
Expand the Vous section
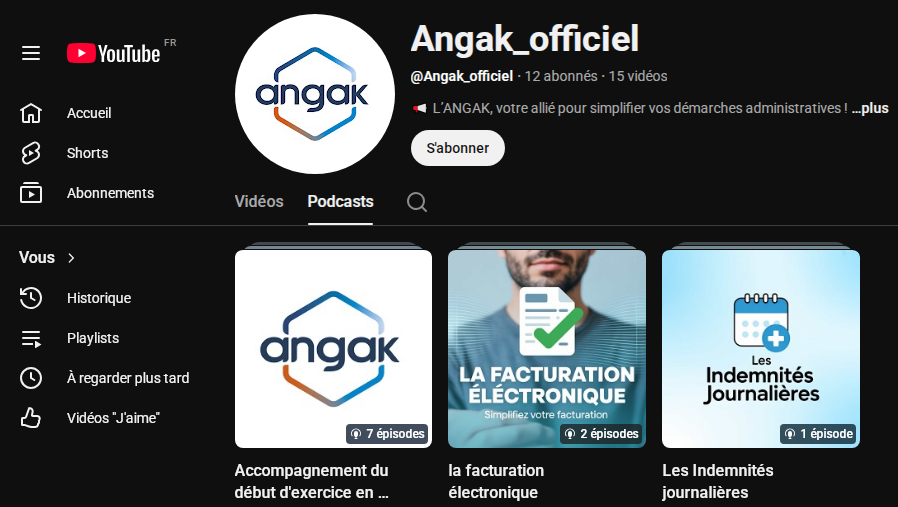[47, 258]
